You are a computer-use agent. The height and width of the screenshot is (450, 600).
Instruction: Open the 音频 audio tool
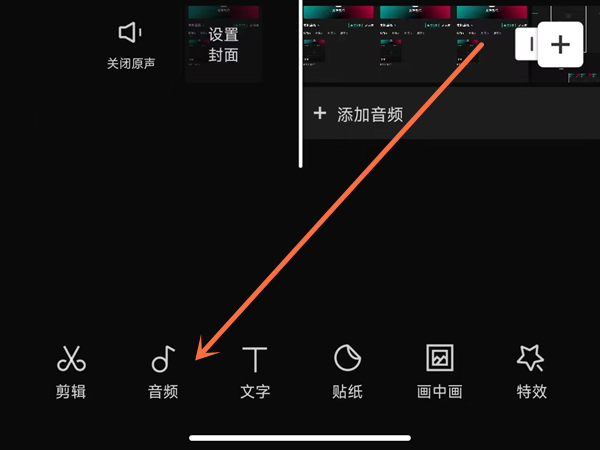click(x=162, y=372)
